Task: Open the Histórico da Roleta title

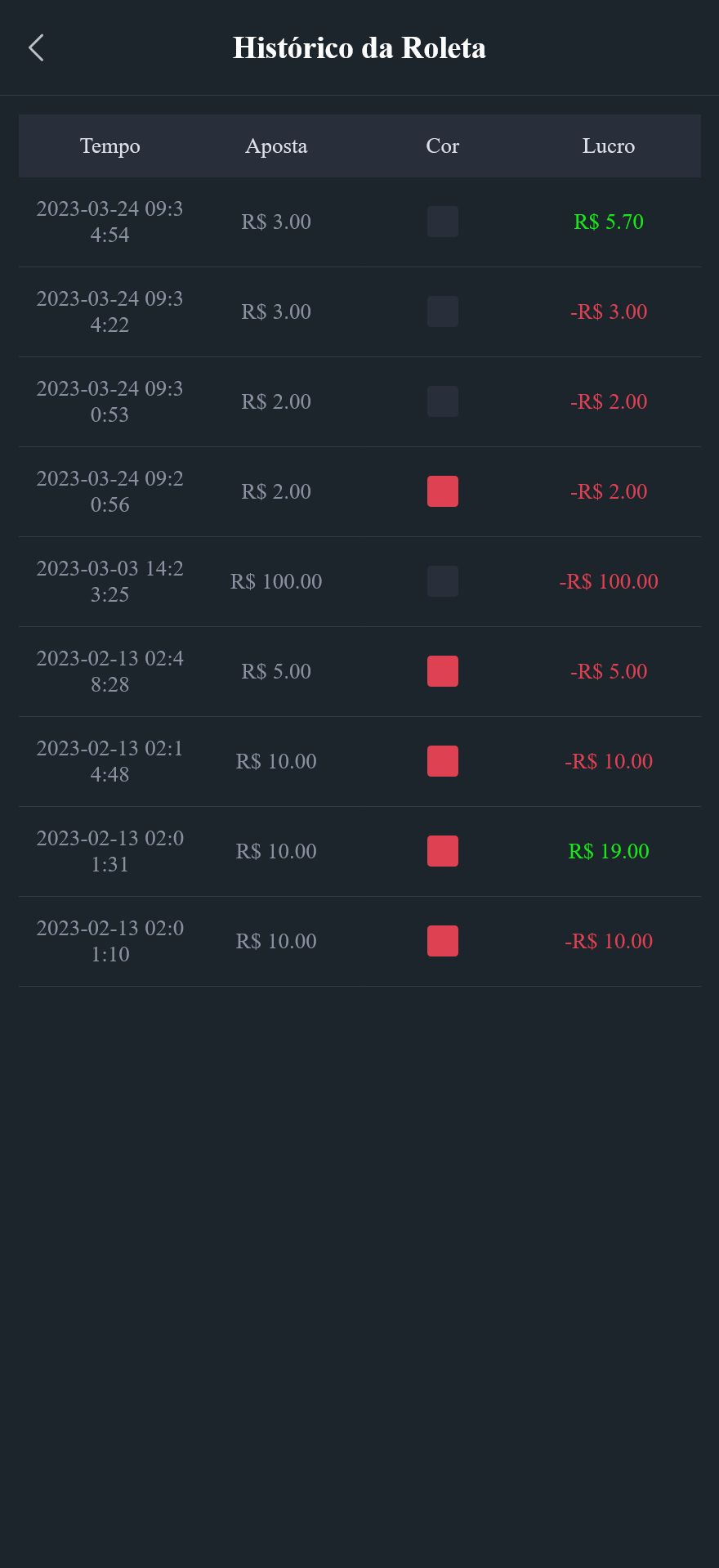Action: click(359, 47)
